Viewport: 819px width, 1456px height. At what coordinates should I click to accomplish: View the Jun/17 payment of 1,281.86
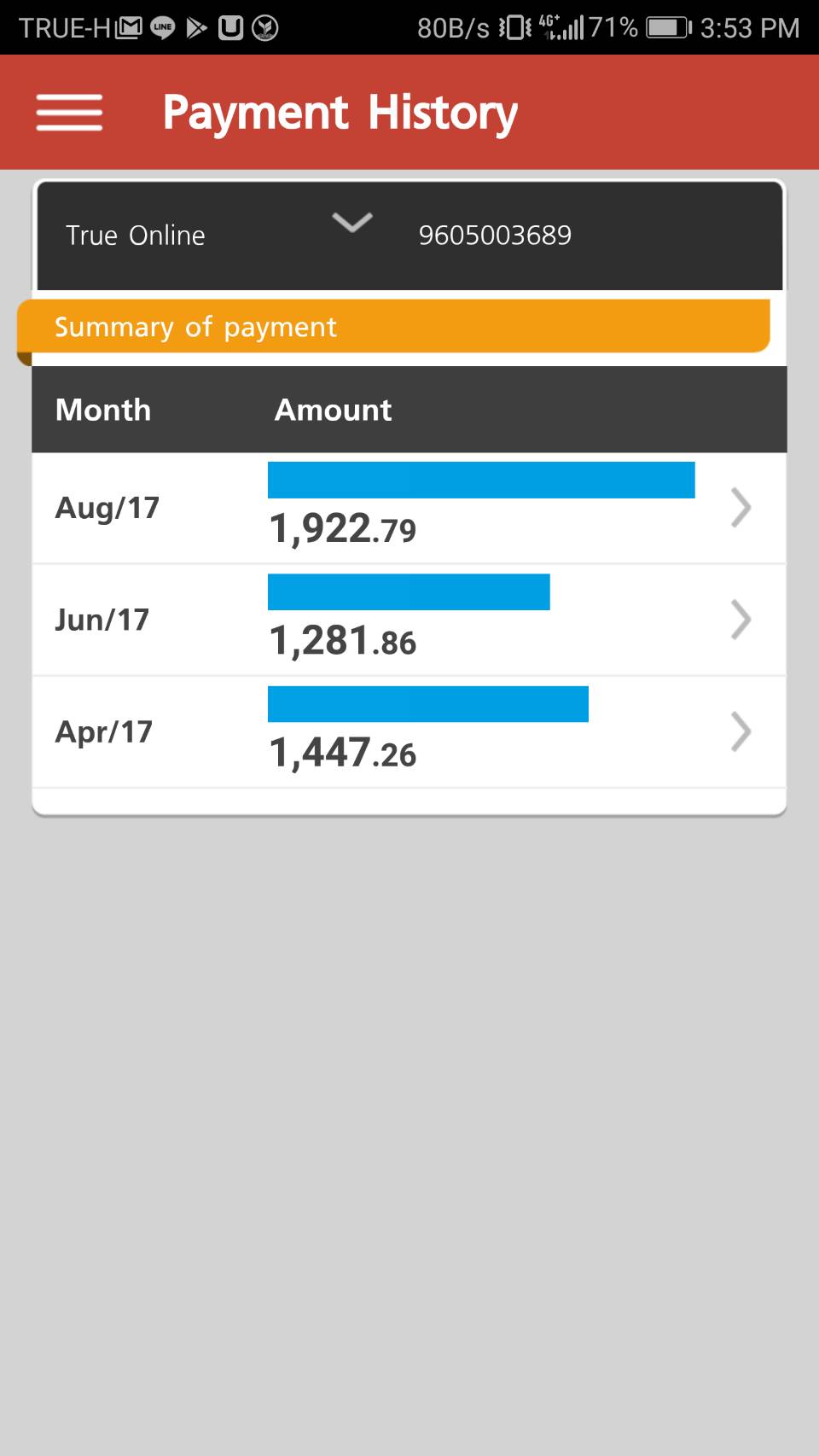pos(741,620)
